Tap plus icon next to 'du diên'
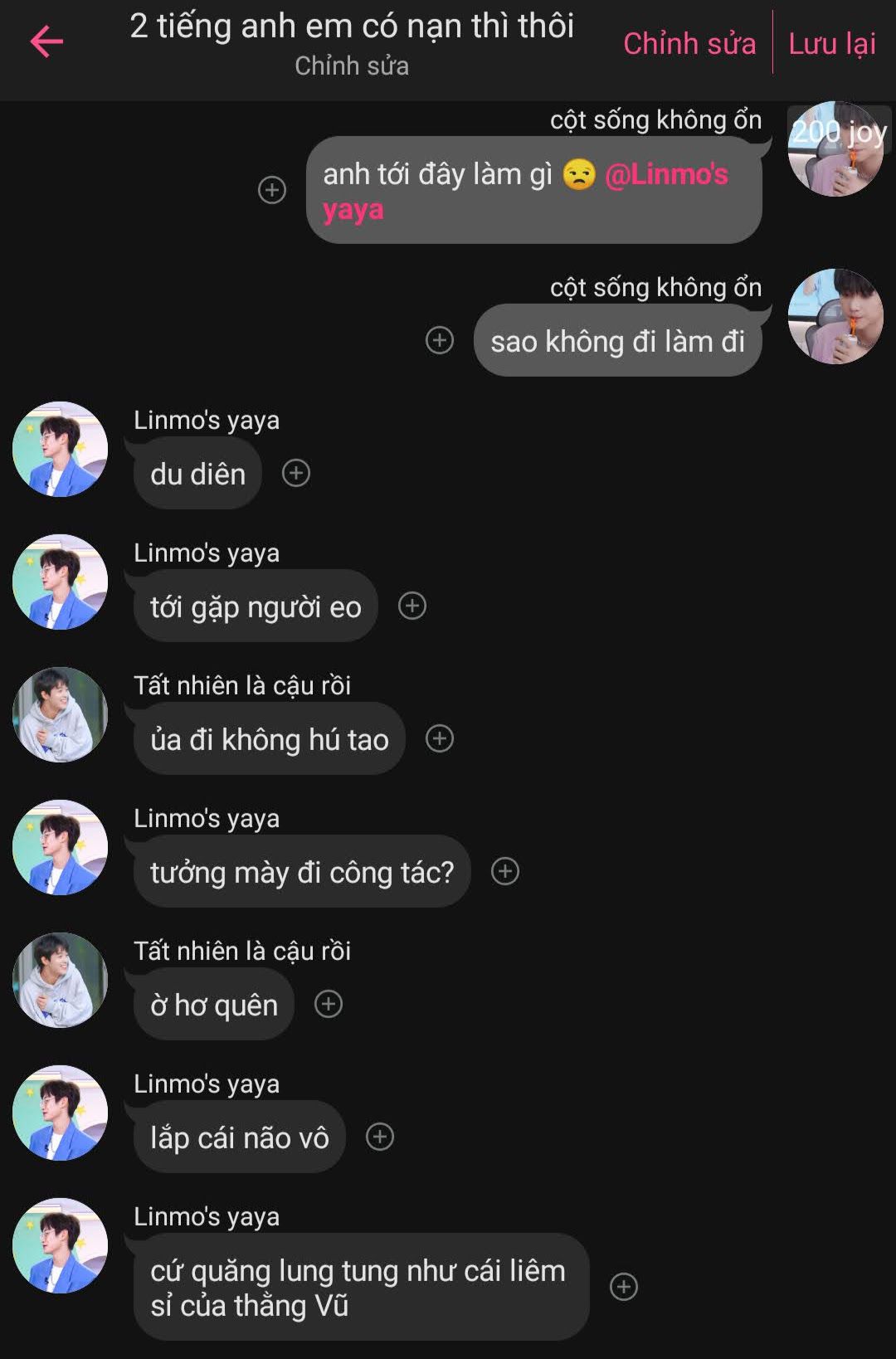 click(296, 473)
